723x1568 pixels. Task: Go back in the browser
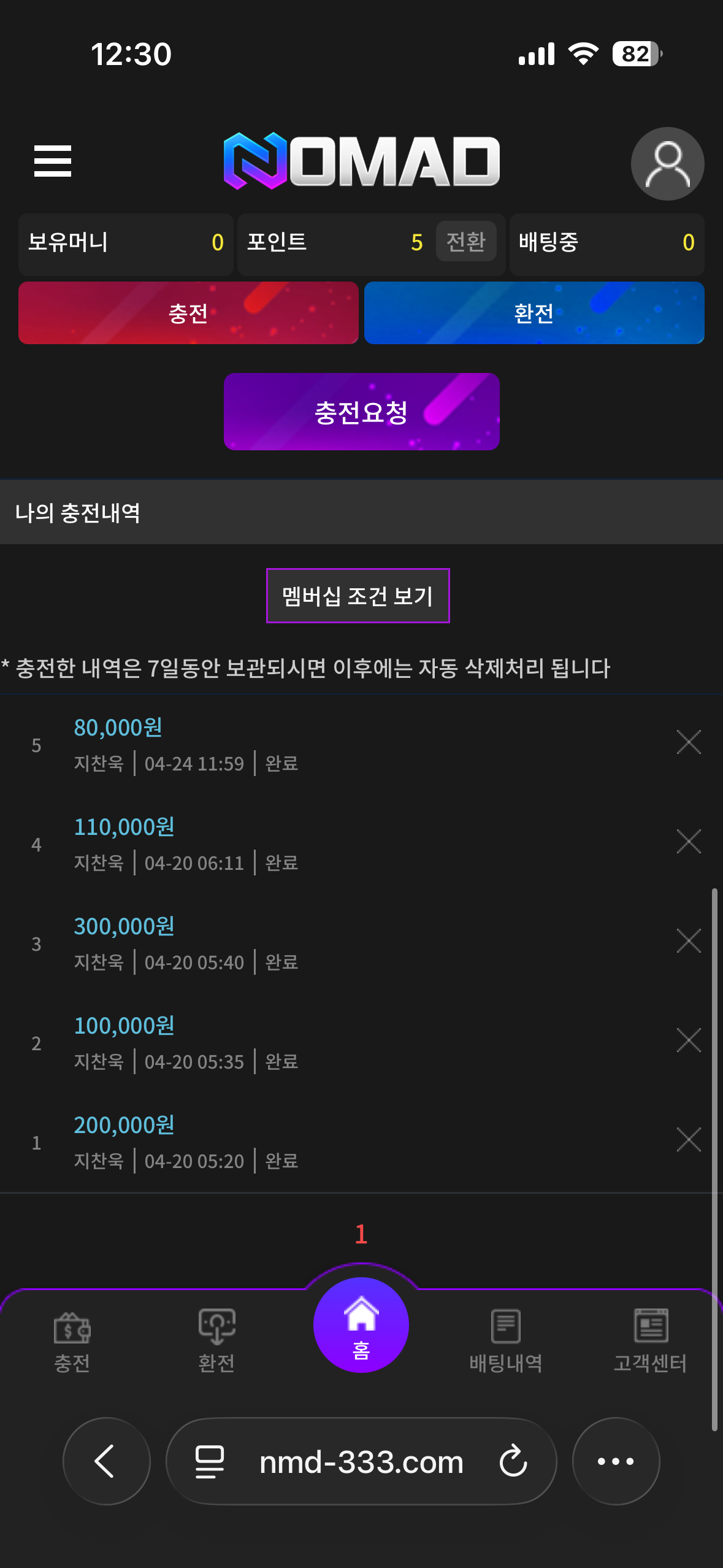pos(106,1461)
